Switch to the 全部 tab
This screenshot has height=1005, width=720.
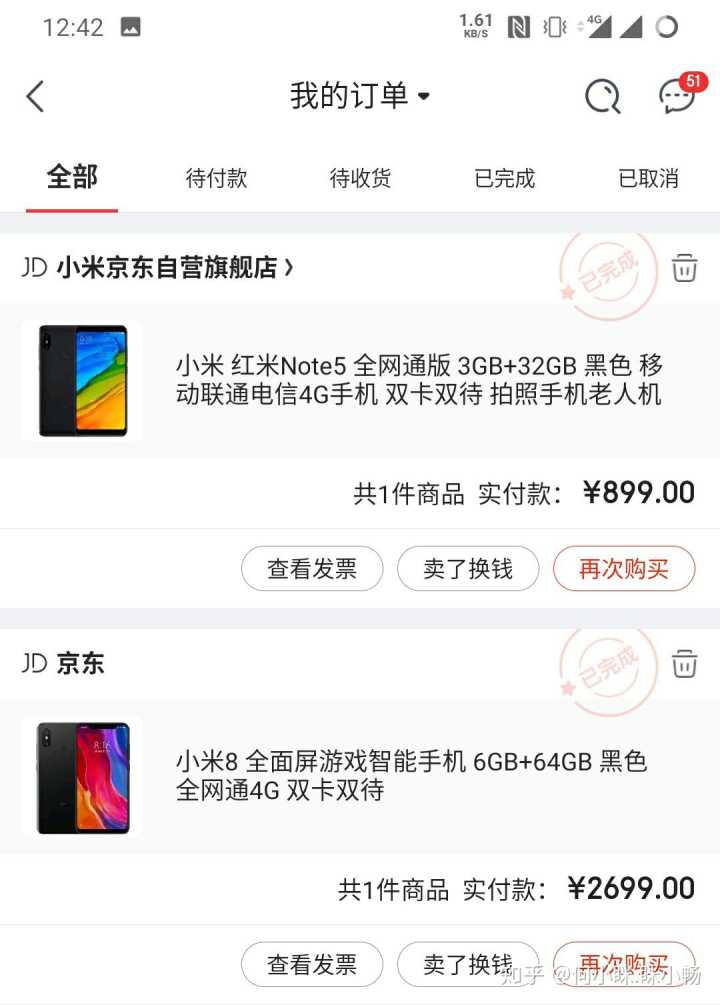[72, 178]
